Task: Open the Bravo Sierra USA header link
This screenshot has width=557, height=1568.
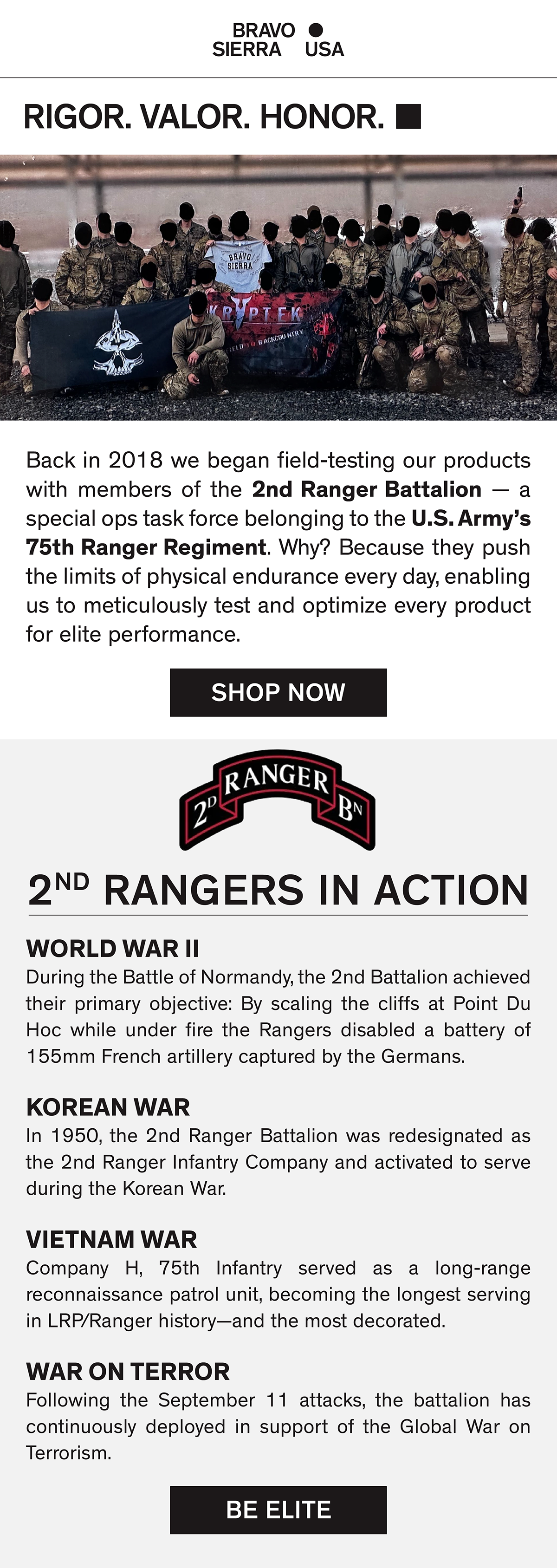Action: [x=278, y=39]
